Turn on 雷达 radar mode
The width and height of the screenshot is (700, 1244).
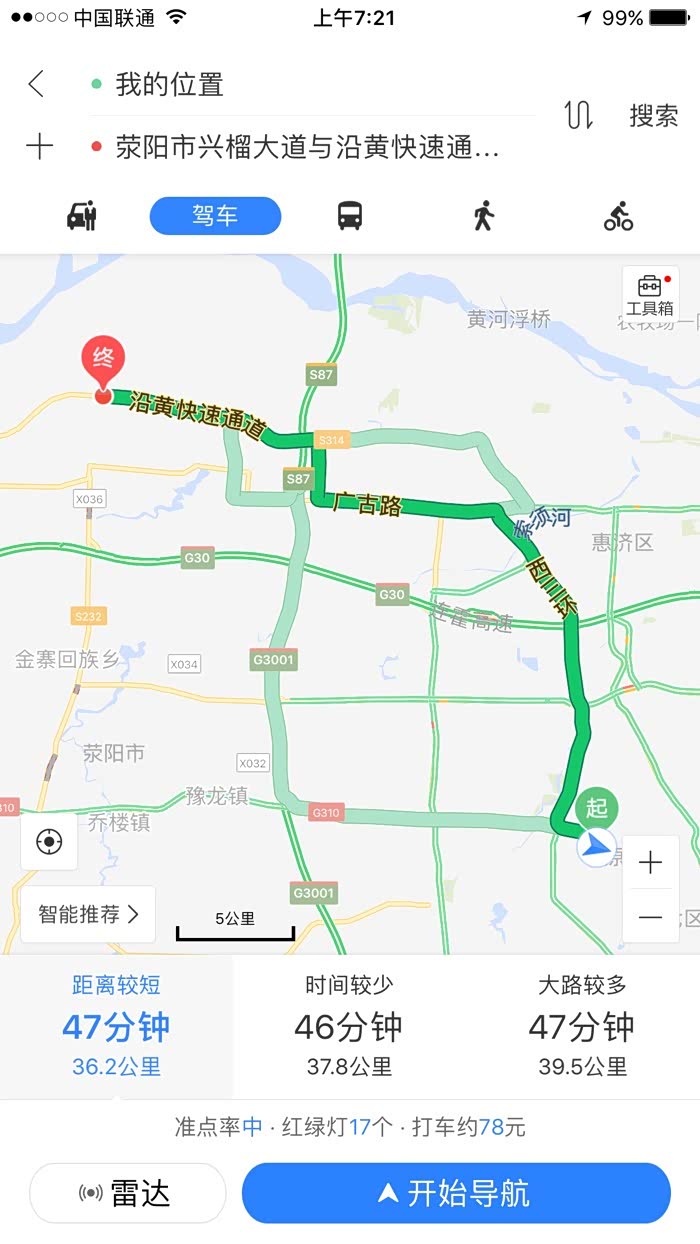(x=128, y=1192)
